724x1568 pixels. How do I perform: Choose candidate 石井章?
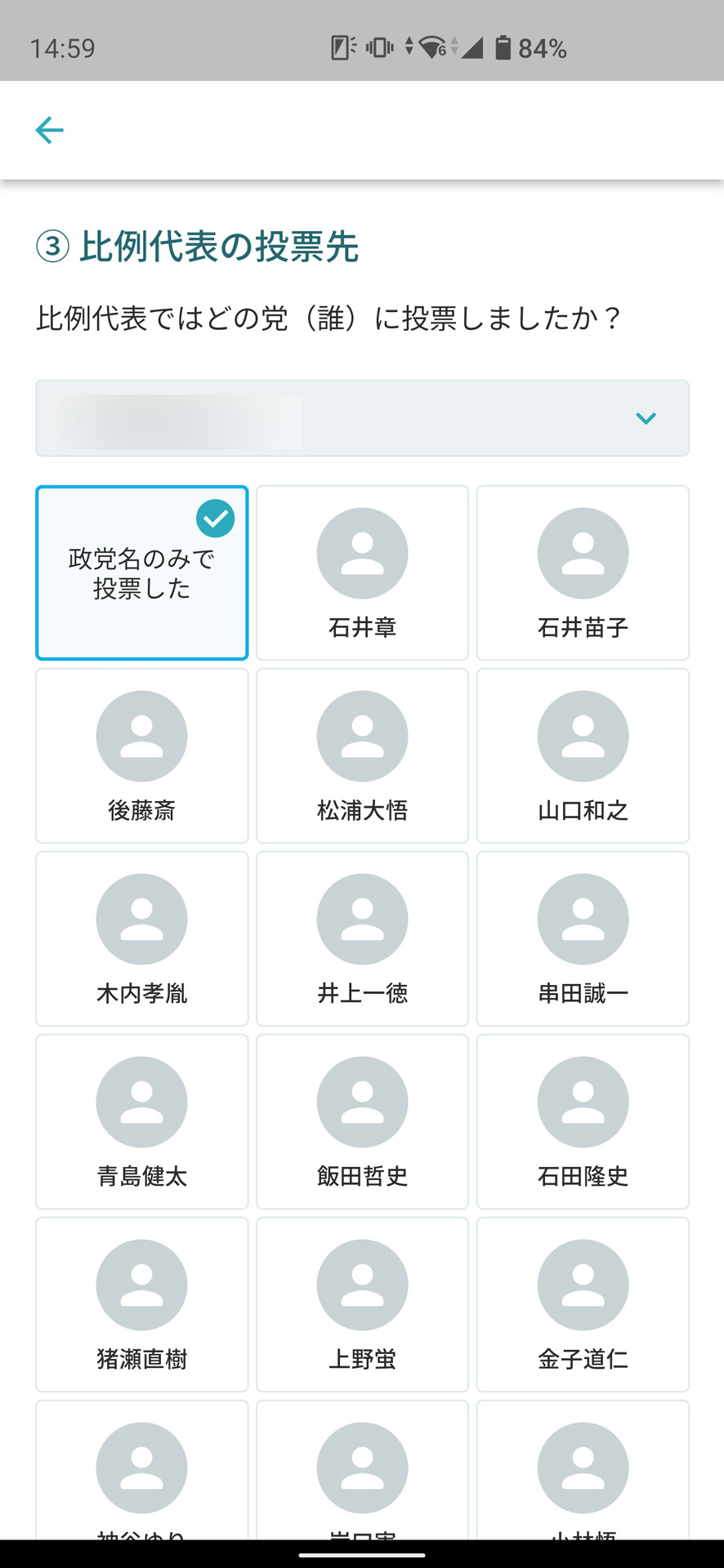362,572
